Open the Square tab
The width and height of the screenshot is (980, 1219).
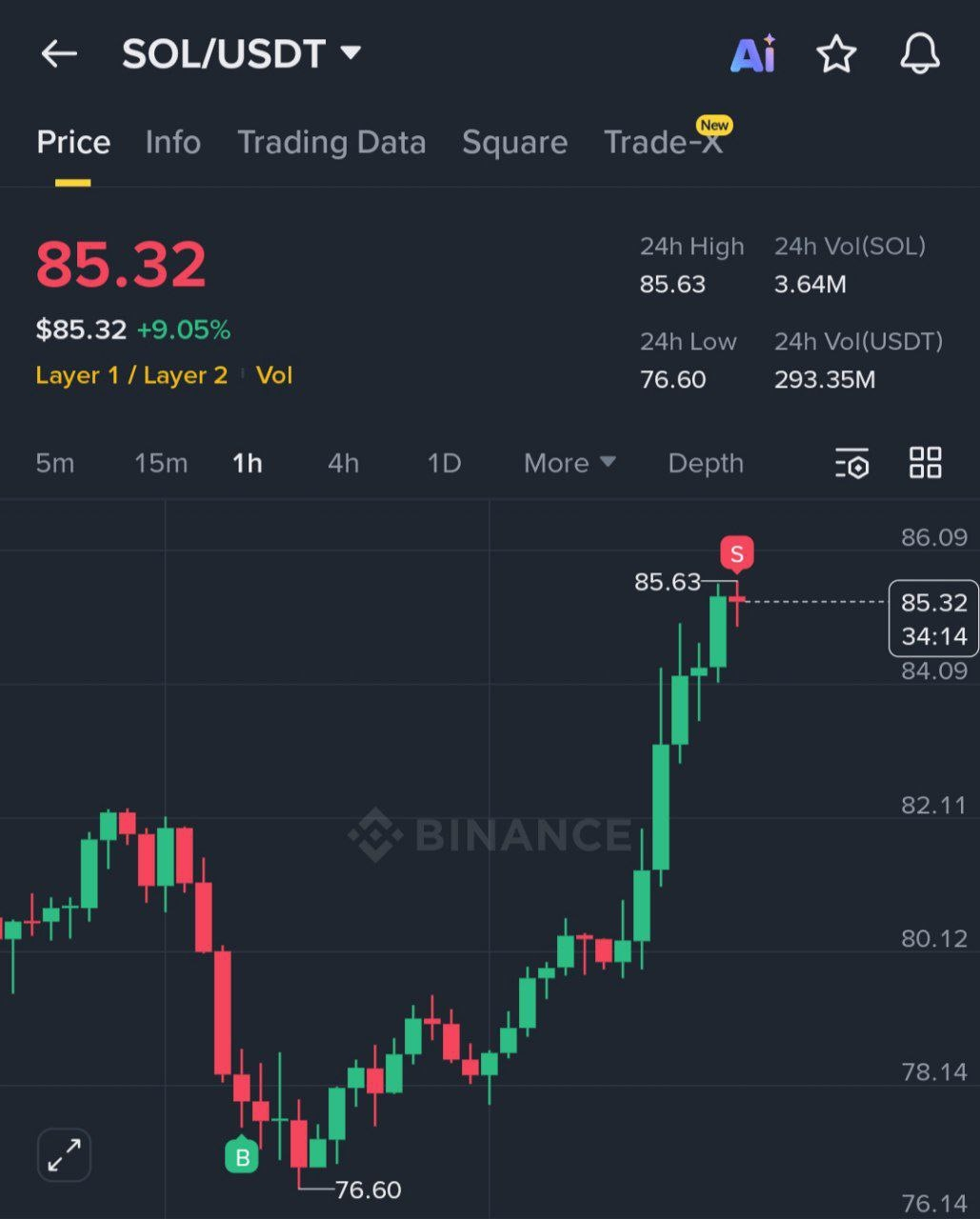click(514, 143)
